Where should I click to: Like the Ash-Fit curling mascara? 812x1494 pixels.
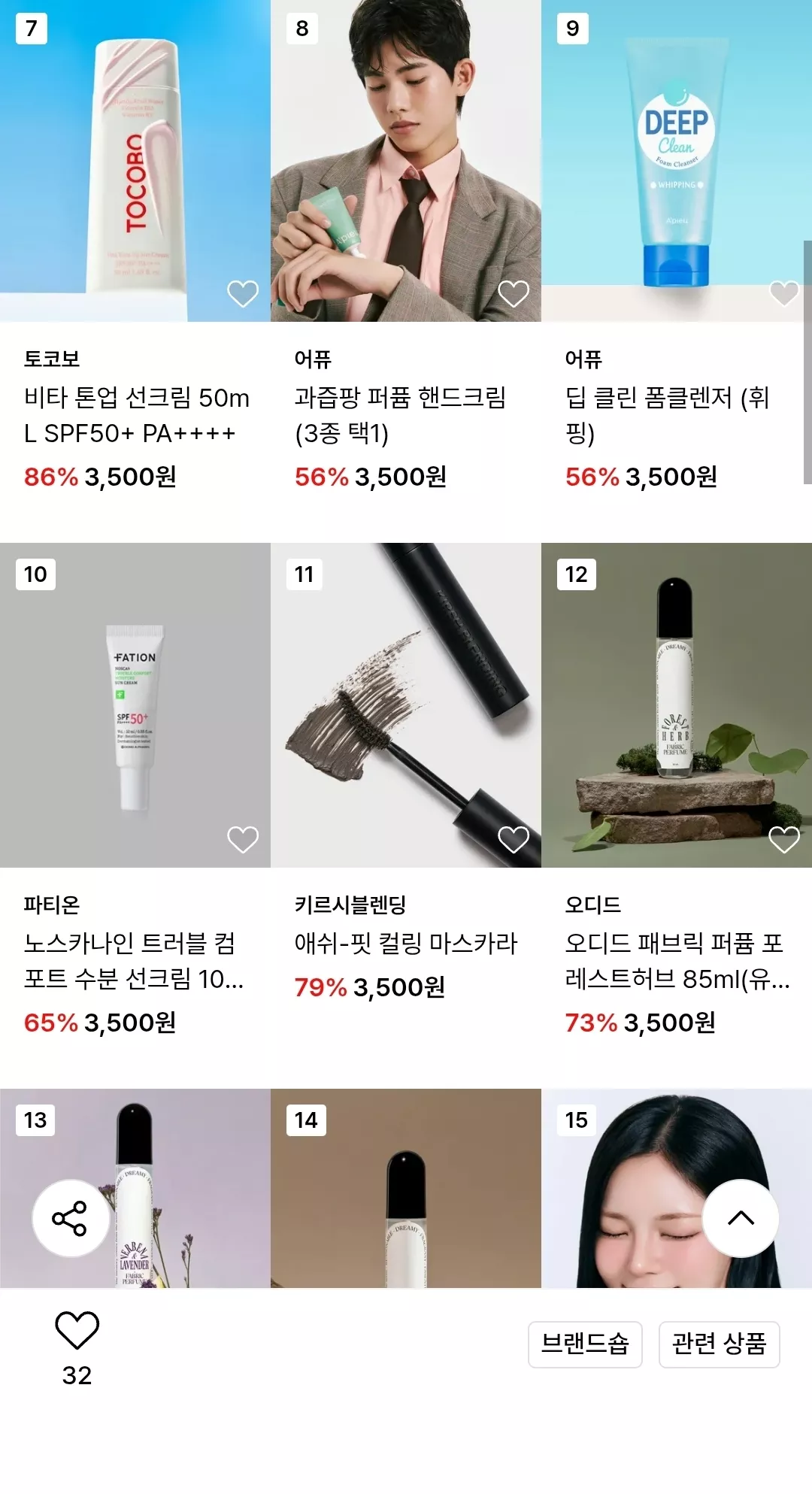point(514,839)
